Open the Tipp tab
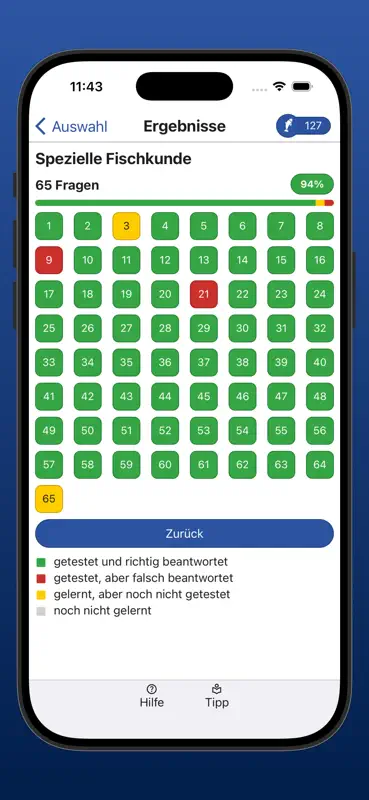This screenshot has height=800, width=369. coord(217,696)
